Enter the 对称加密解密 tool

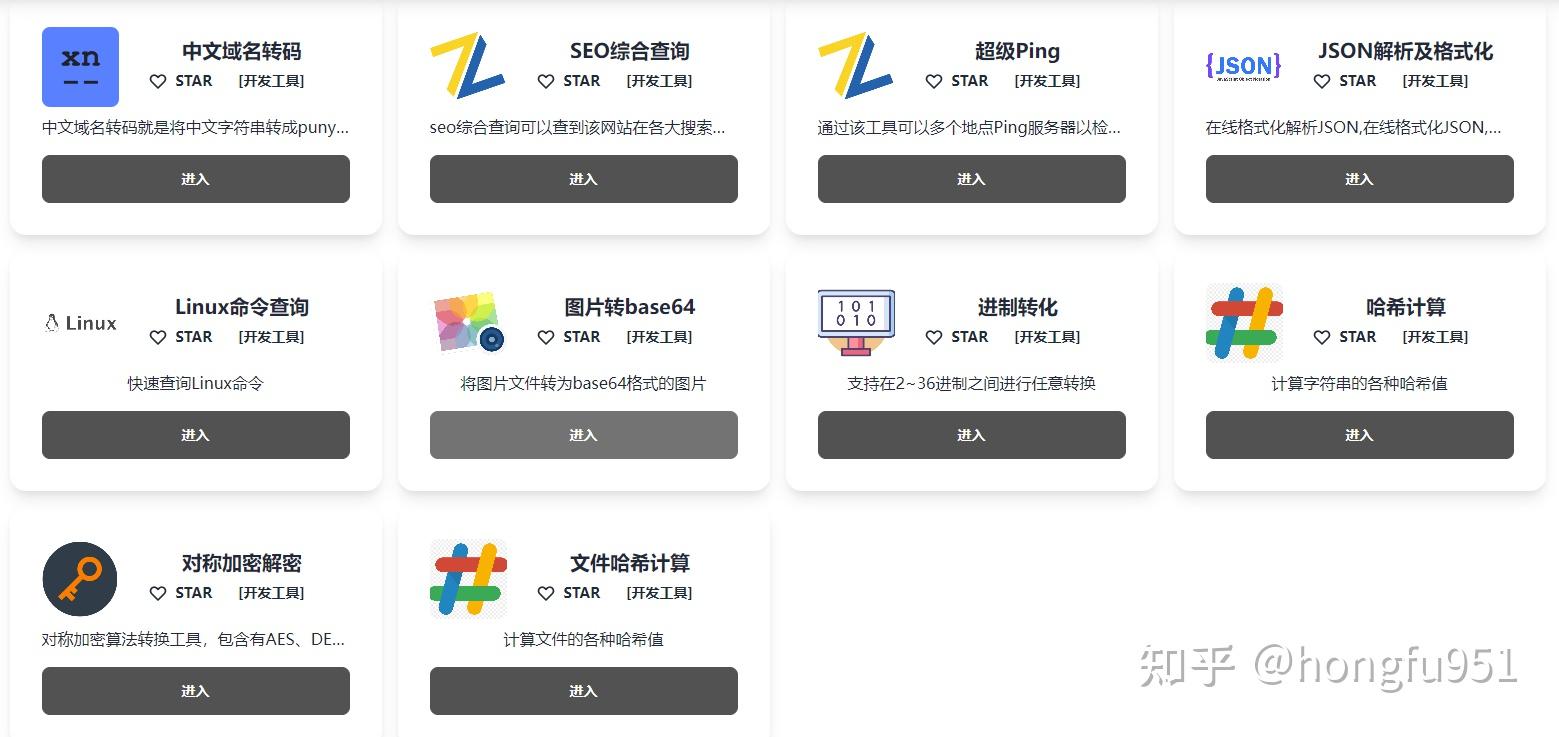pyautogui.click(x=195, y=691)
